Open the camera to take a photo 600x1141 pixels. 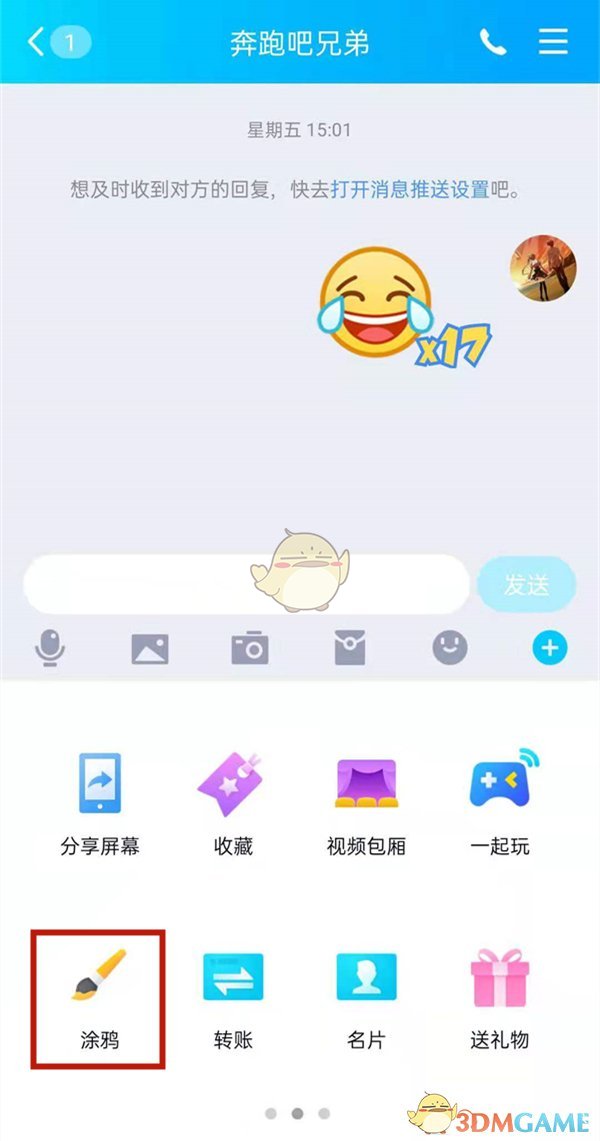click(249, 649)
